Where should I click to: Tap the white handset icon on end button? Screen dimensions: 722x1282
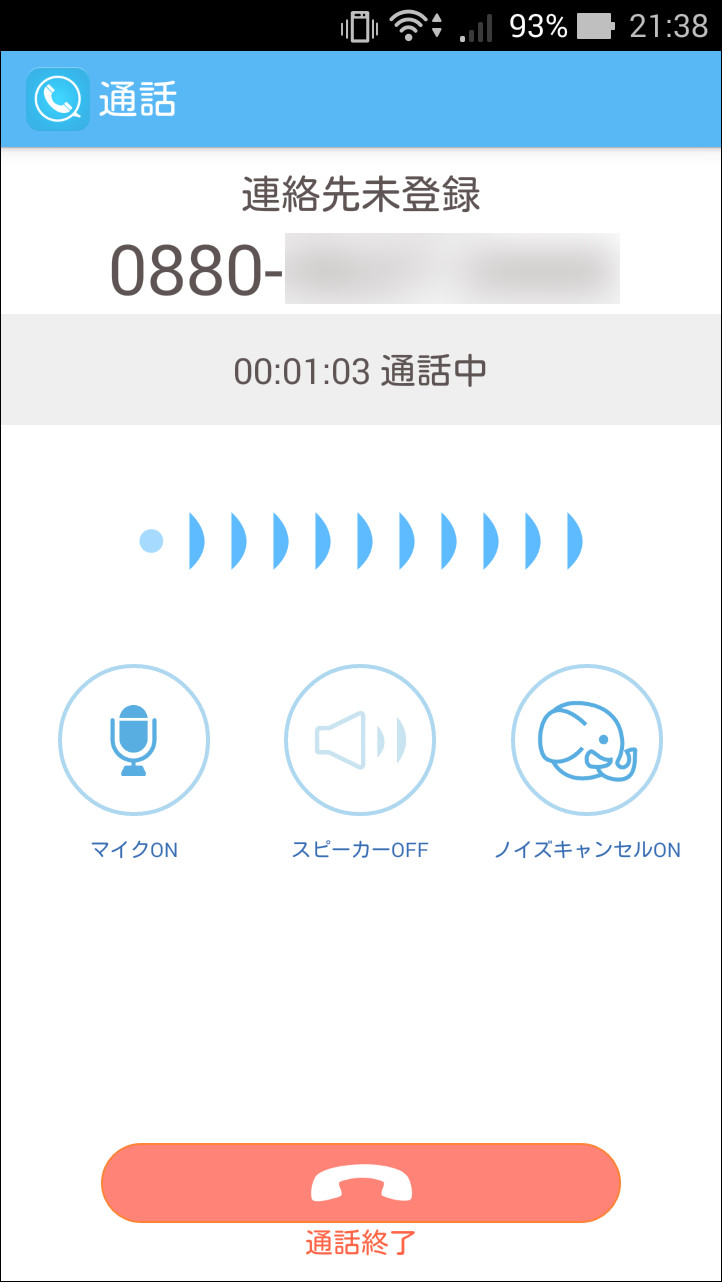[360, 1182]
